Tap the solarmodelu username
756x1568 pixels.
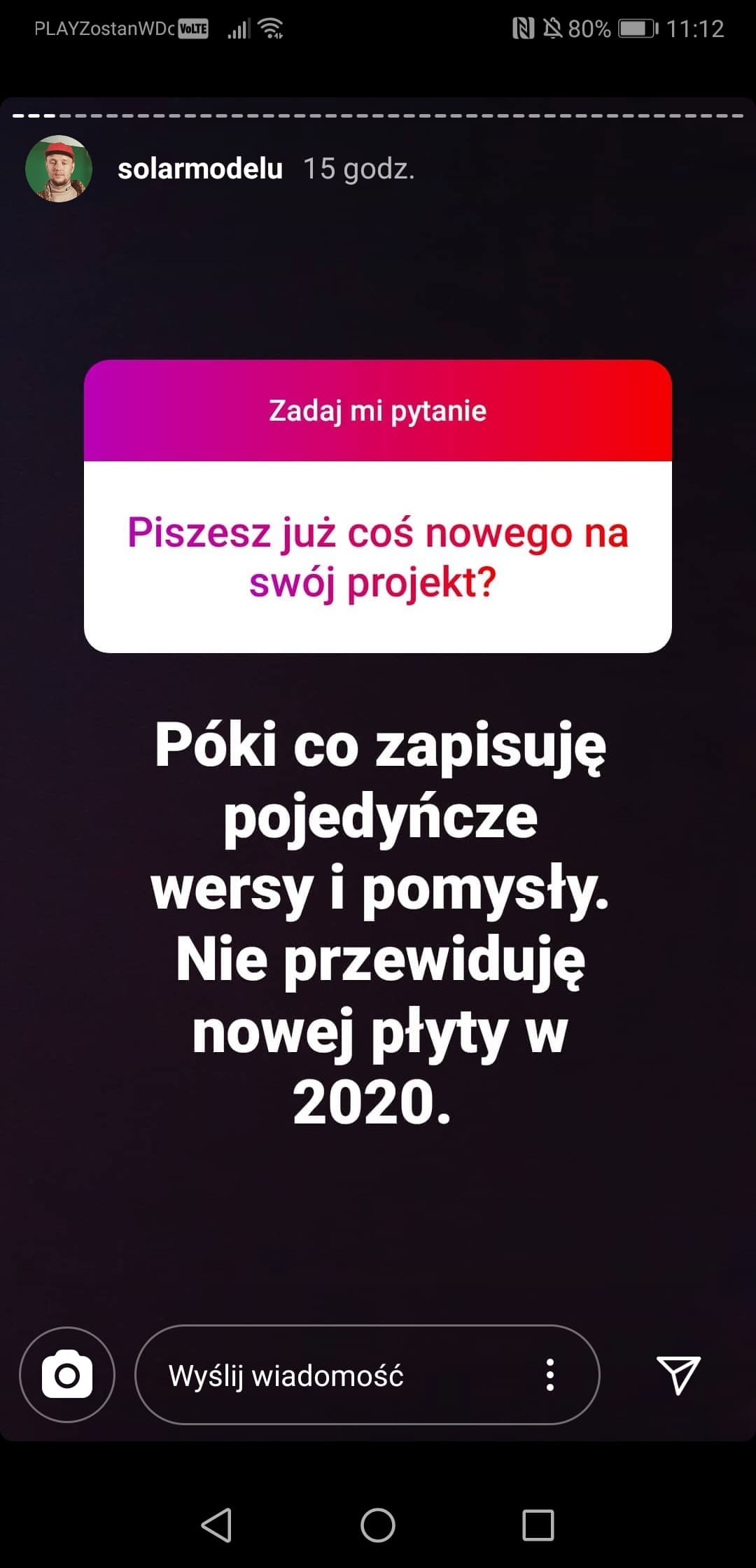(200, 169)
